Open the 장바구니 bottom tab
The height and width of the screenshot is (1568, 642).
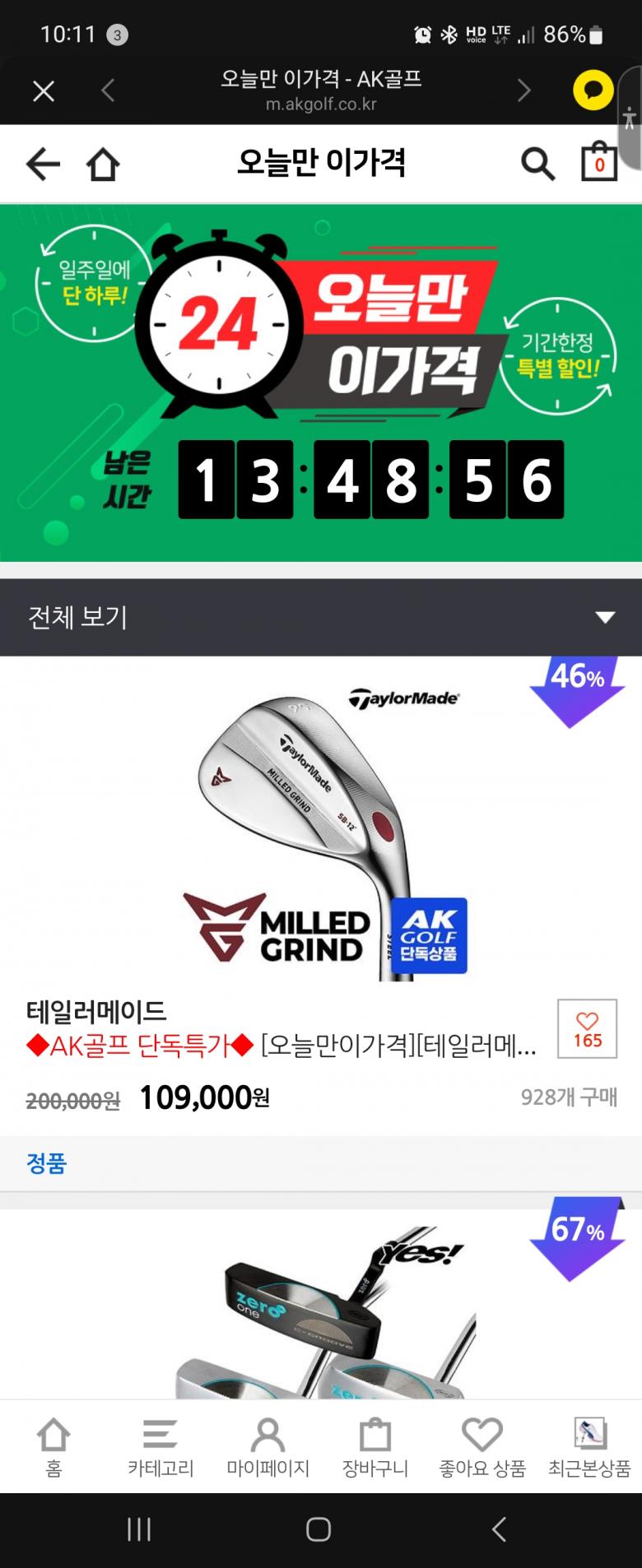[375, 1447]
